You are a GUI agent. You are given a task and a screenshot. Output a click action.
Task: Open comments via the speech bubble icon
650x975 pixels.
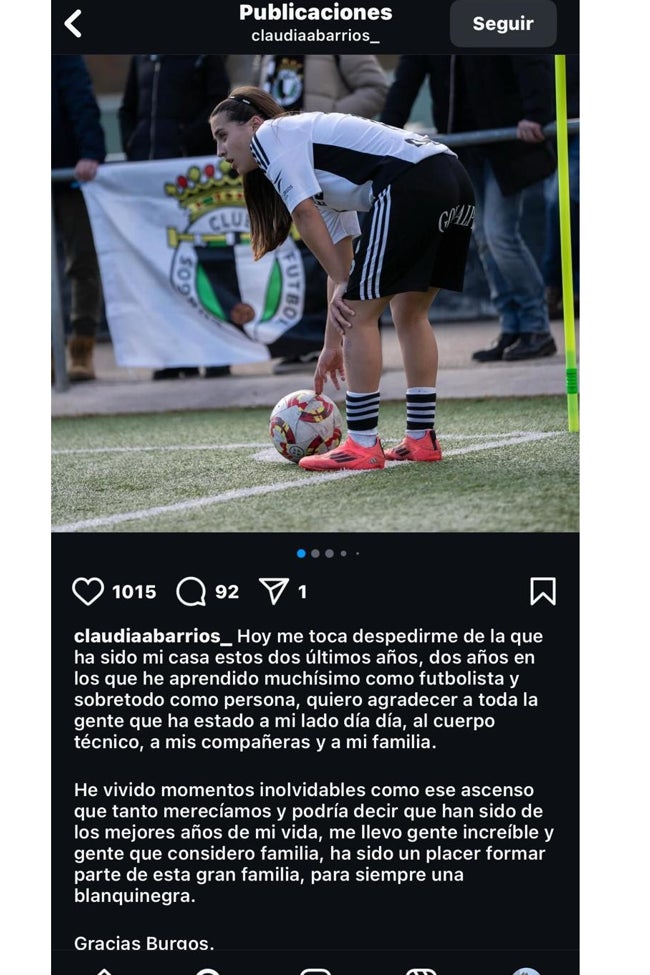point(191,591)
